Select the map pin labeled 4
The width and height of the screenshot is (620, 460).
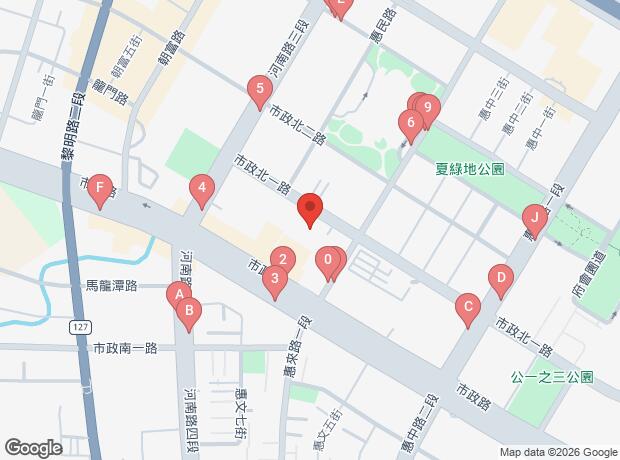coord(202,187)
